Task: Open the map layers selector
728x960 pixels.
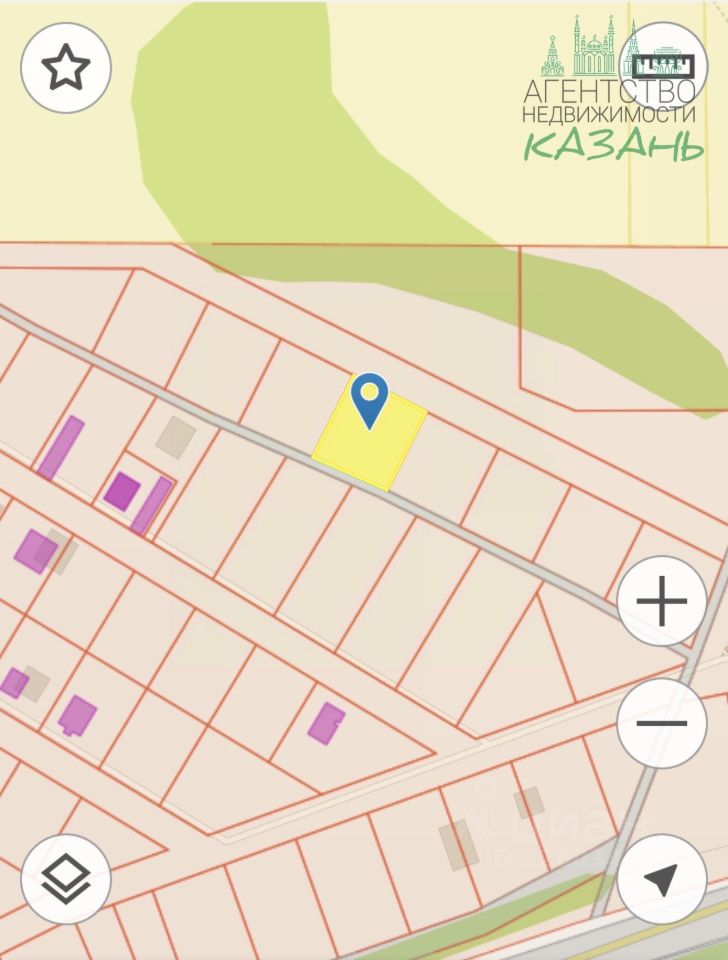Action: click(66, 879)
